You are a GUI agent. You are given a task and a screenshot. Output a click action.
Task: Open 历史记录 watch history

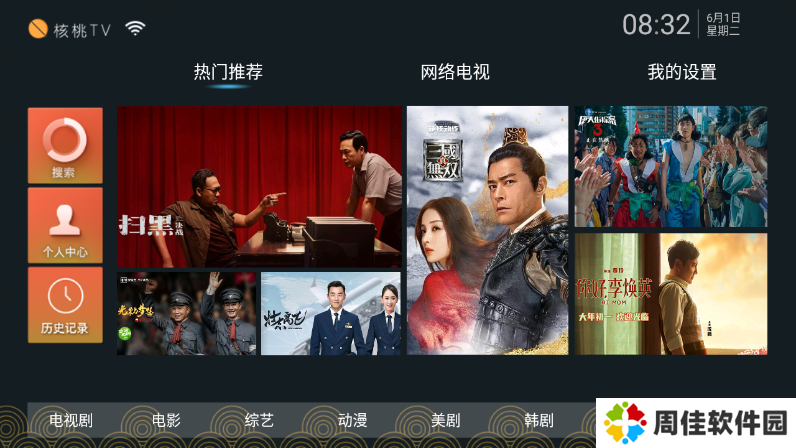click(x=65, y=304)
